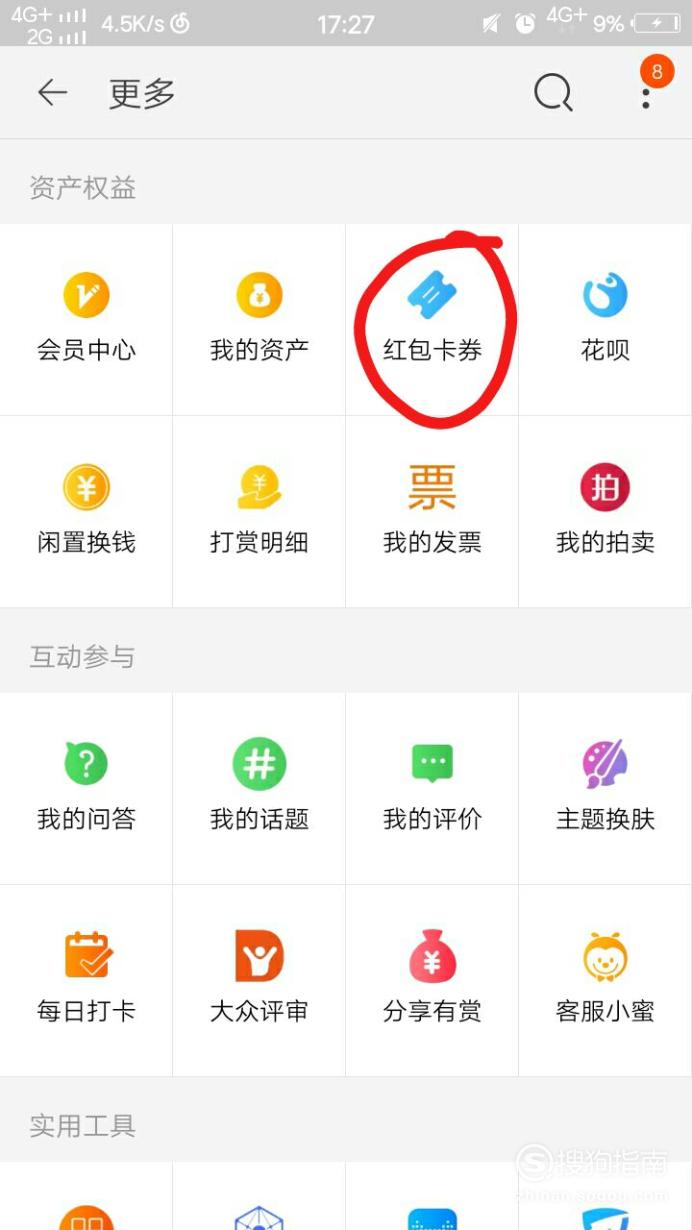Image resolution: width=692 pixels, height=1230 pixels.
Task: Select 红包卡券
Action: pos(432,320)
